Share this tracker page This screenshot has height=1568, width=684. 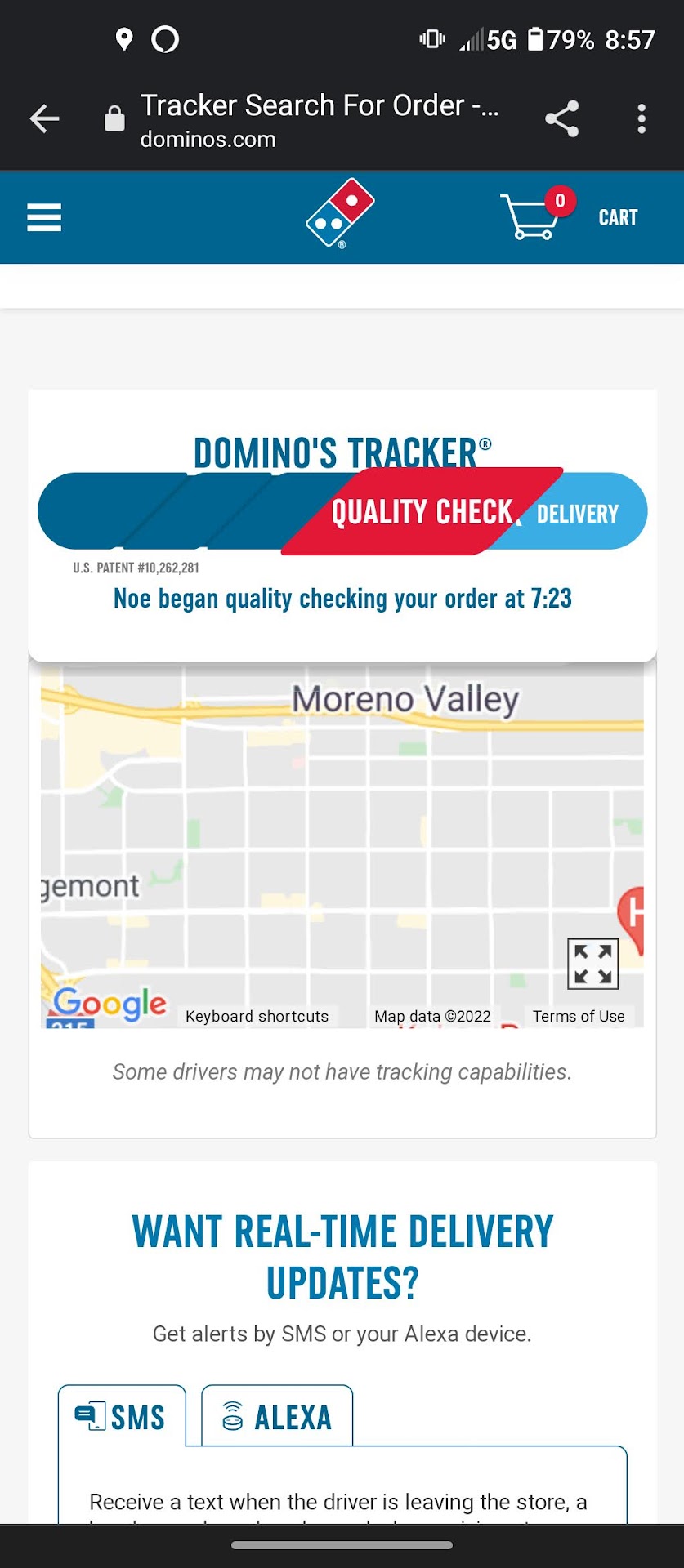pyautogui.click(x=562, y=119)
